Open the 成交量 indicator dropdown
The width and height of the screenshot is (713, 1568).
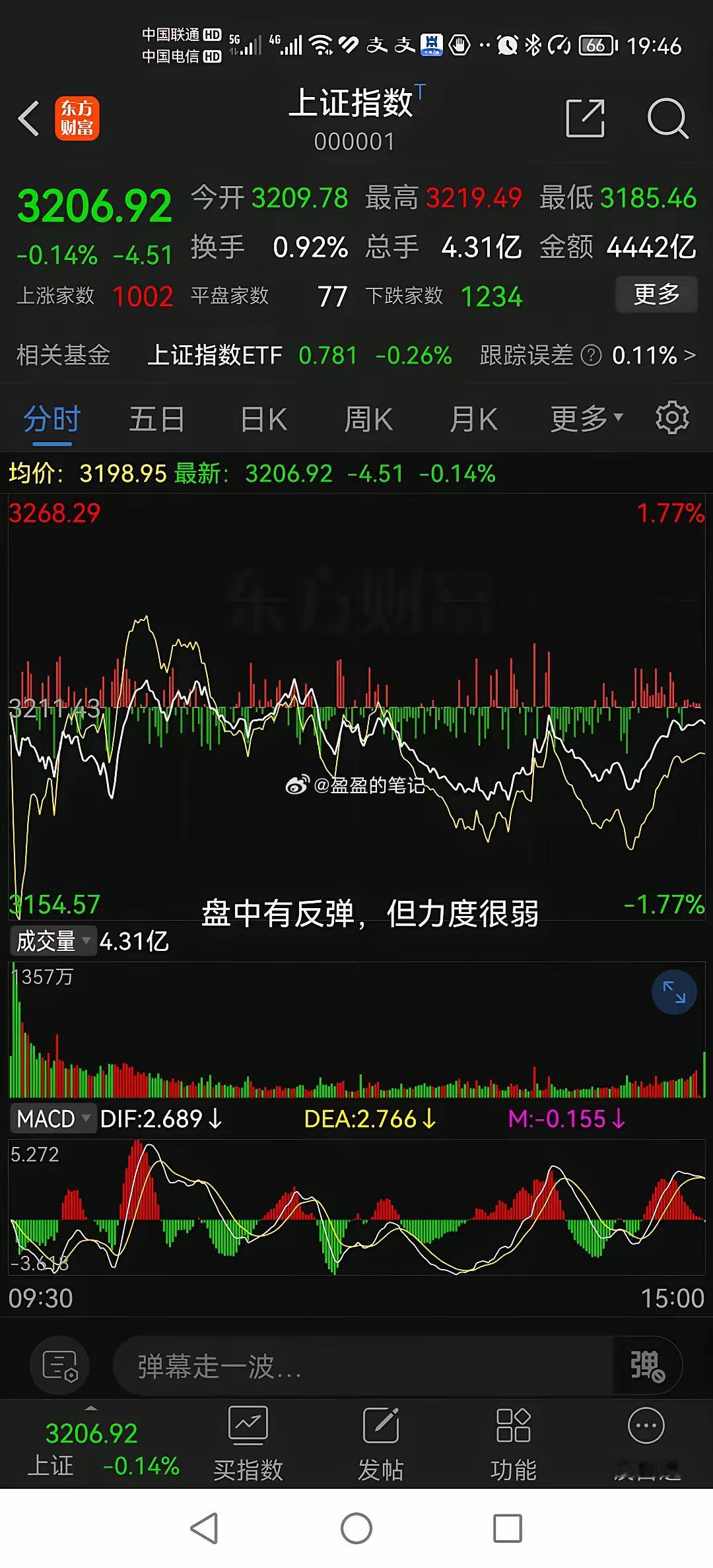pyautogui.click(x=53, y=940)
